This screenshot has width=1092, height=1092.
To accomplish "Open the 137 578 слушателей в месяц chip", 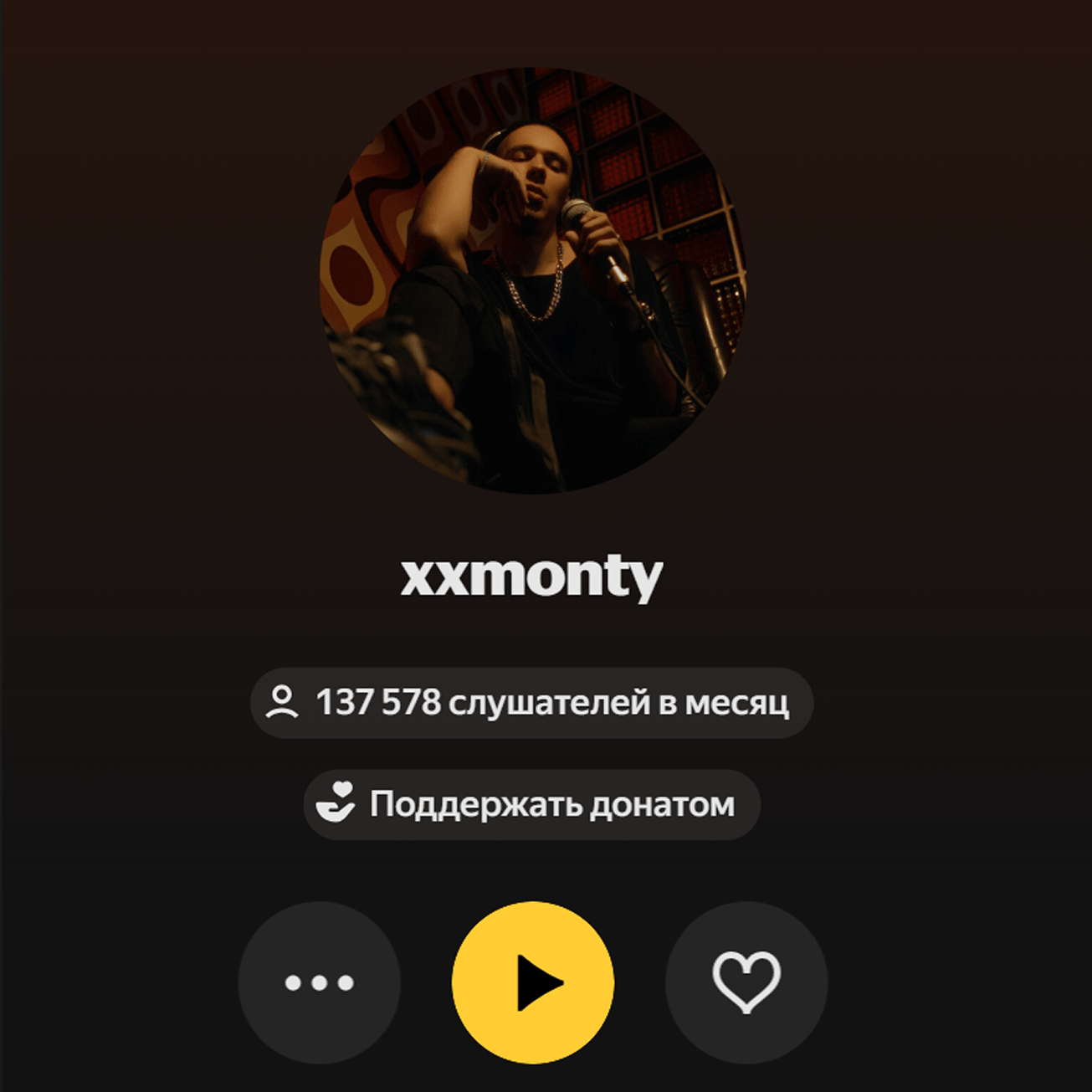I will [532, 702].
